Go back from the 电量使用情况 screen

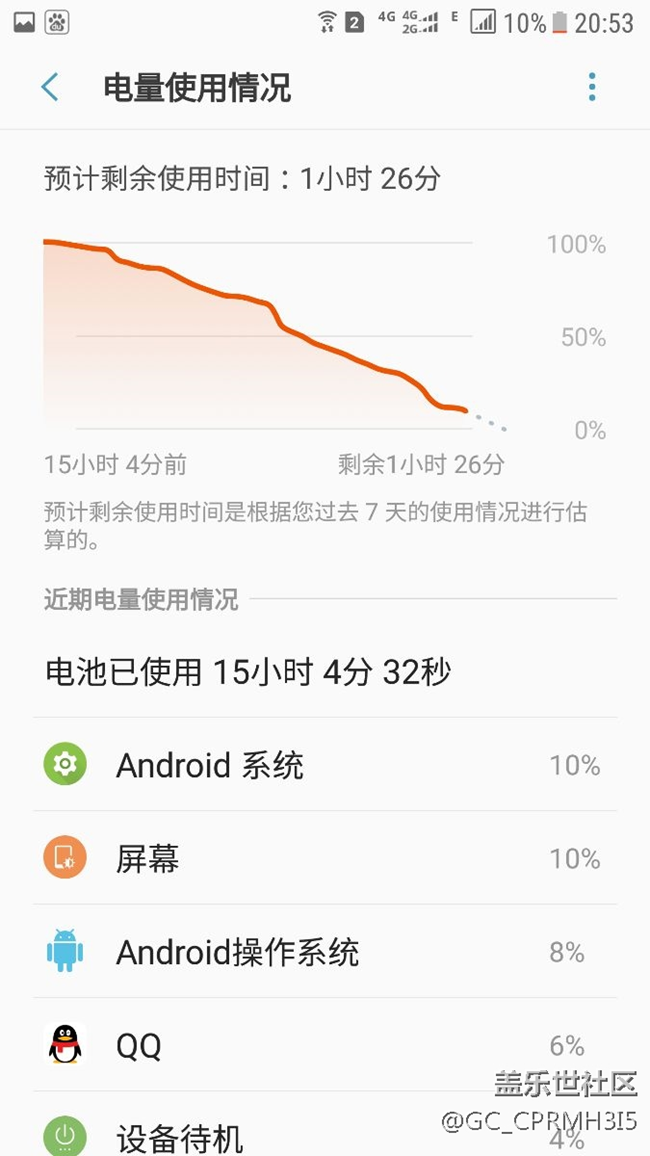pos(50,87)
